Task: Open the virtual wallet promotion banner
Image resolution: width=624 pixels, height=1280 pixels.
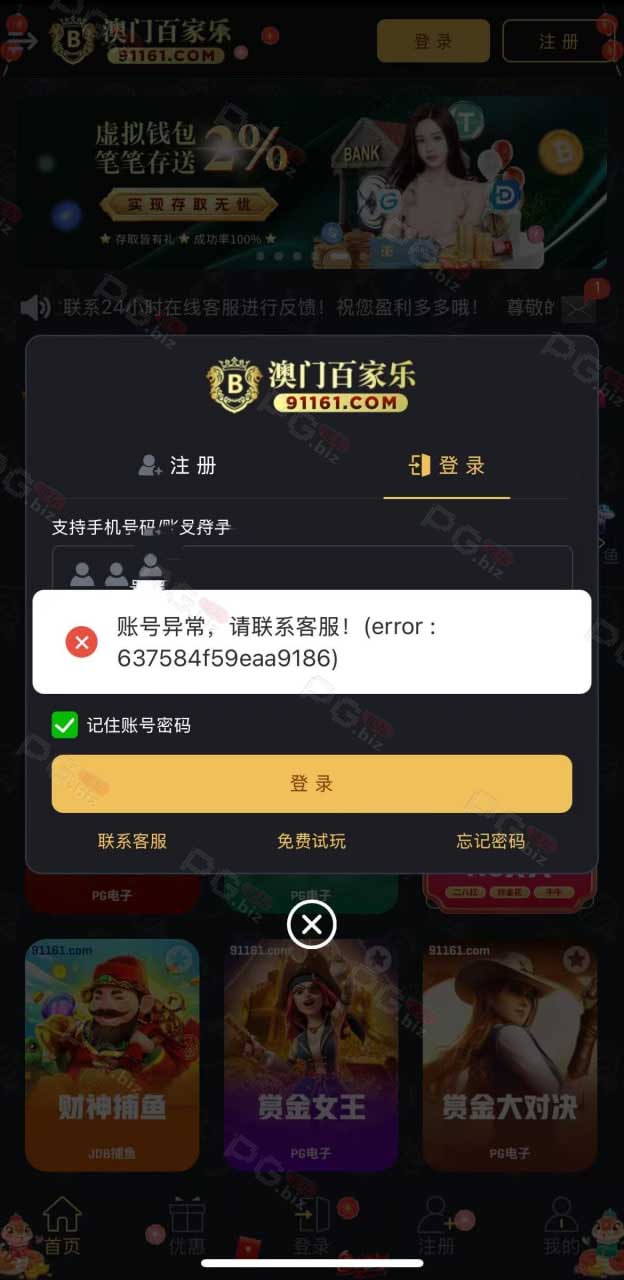Action: (x=312, y=182)
